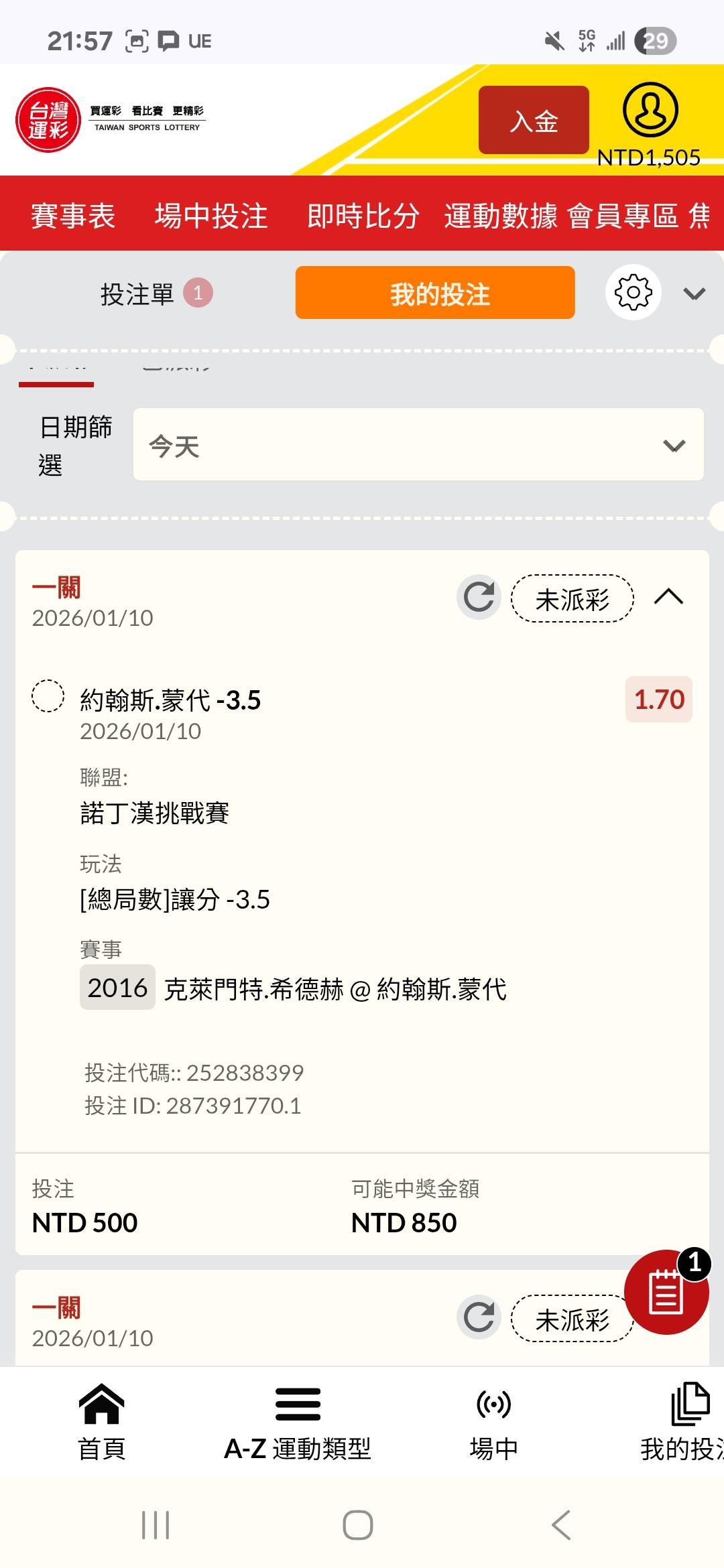Collapse the first 一關 bet card
Screen dimensions: 724x1568
click(668, 596)
